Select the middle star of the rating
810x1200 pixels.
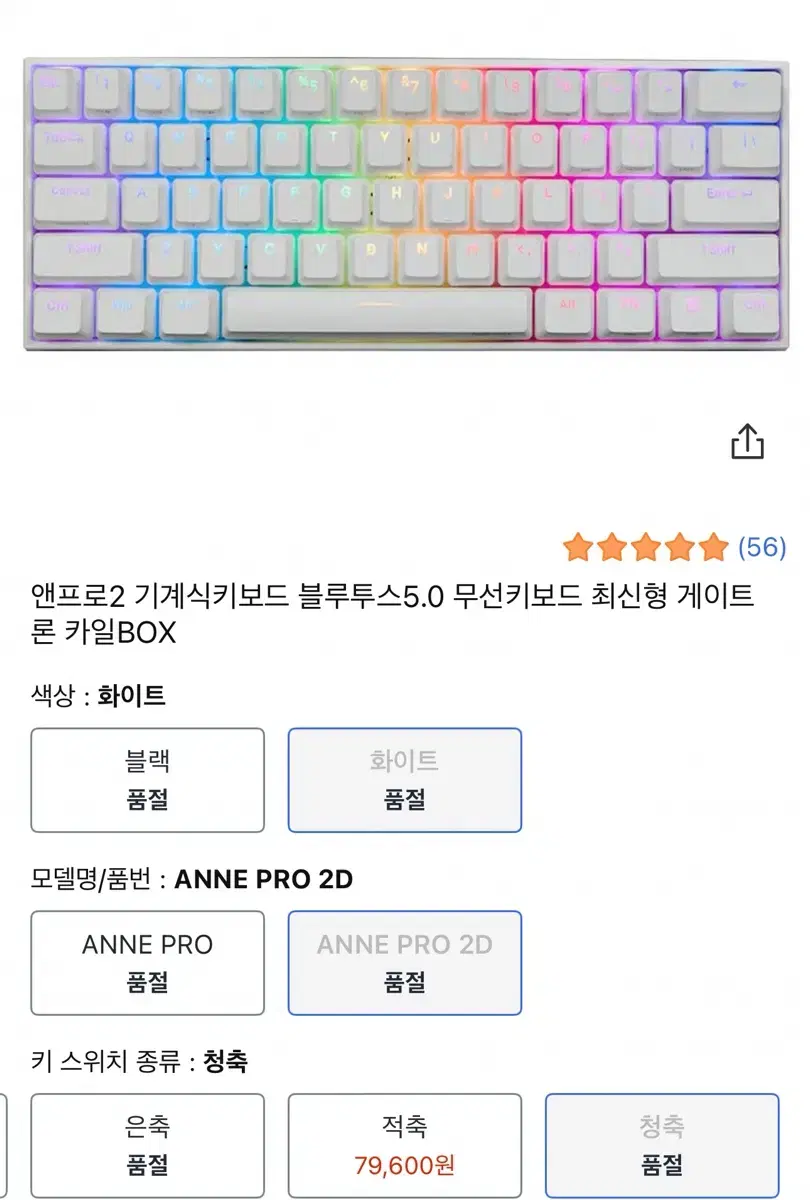646,547
